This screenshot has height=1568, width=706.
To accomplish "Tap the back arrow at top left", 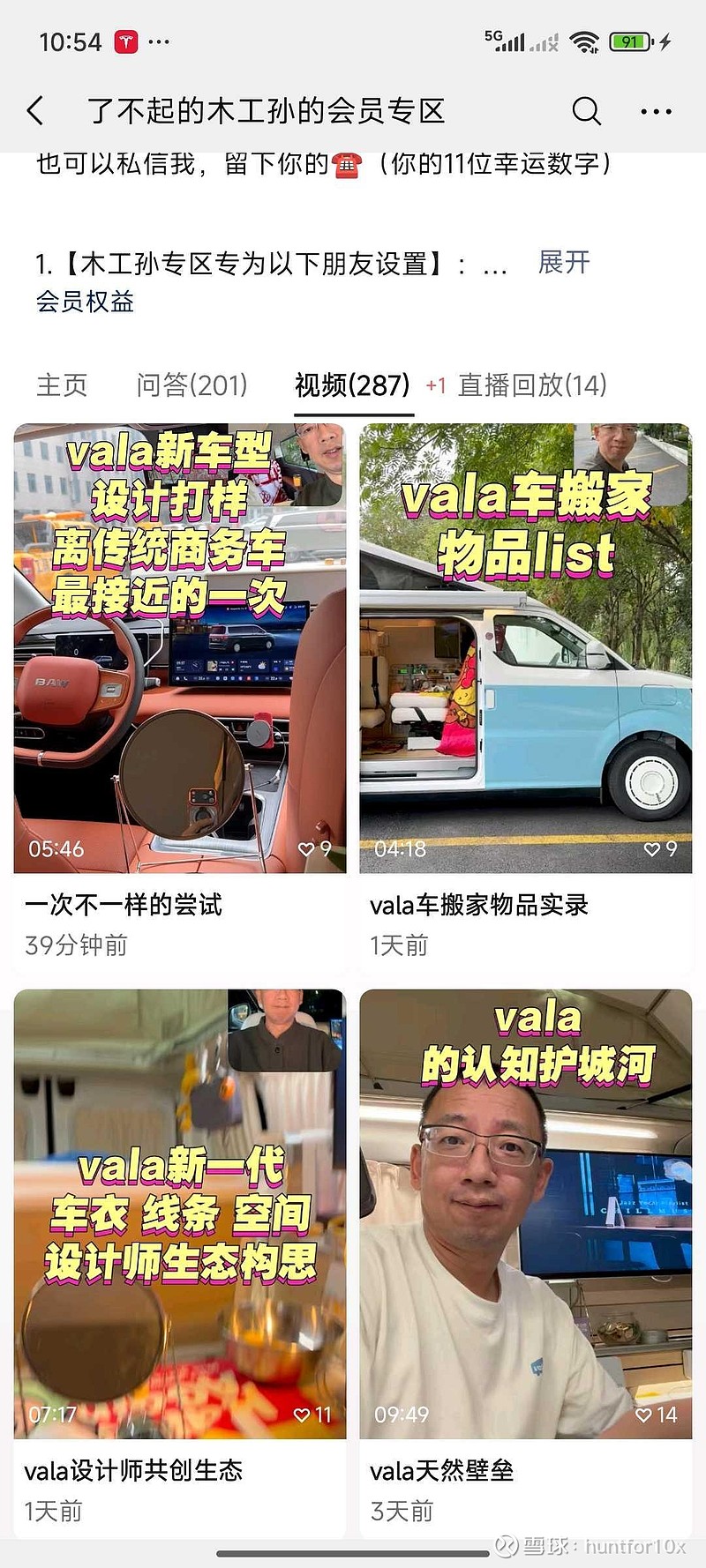I will pyautogui.click(x=35, y=111).
